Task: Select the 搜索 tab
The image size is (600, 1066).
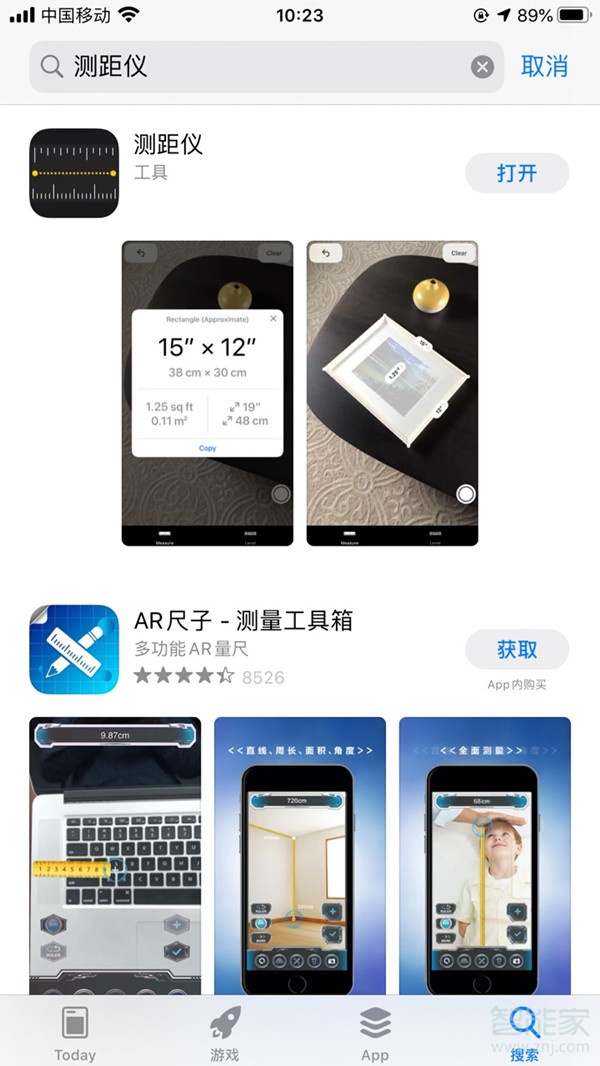Action: click(x=524, y=1033)
